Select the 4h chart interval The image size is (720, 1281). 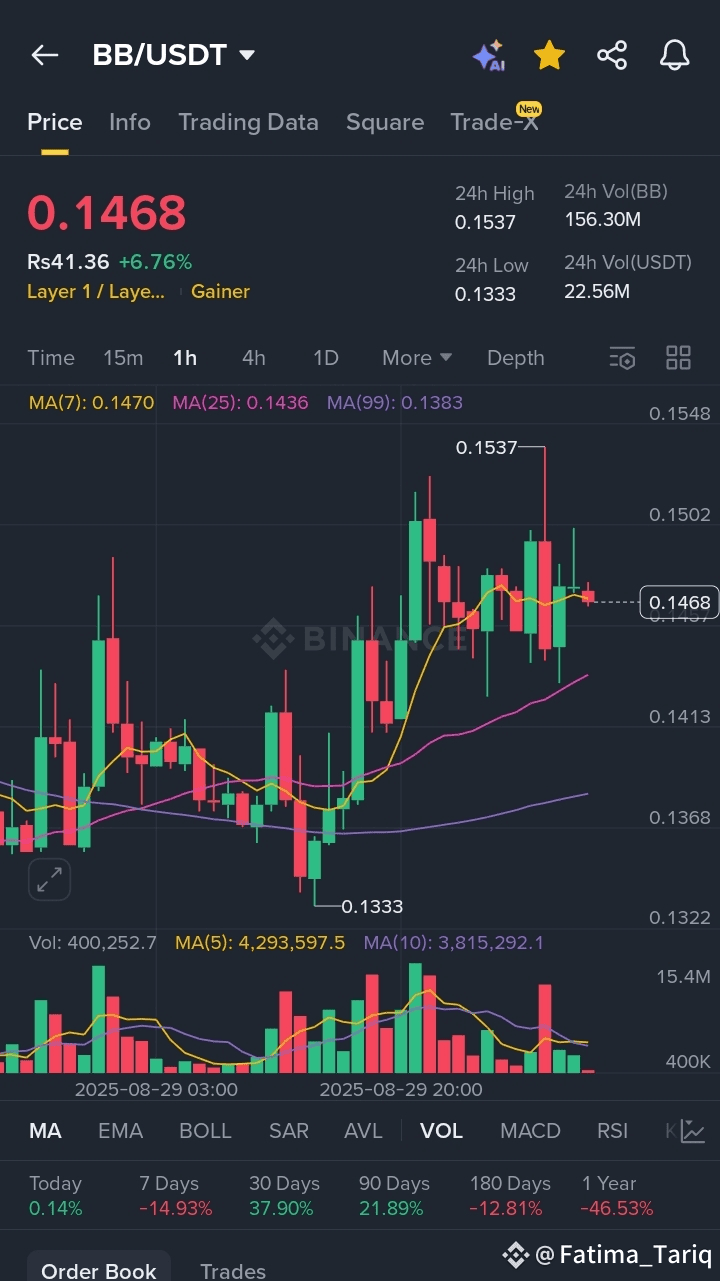pos(254,358)
